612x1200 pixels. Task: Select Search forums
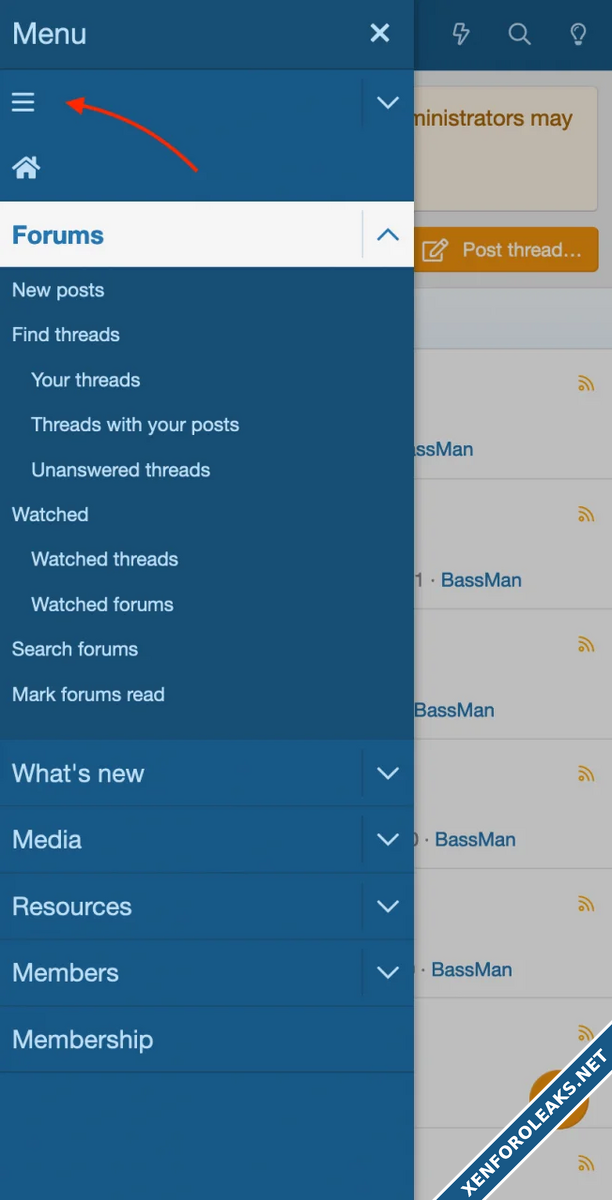click(x=75, y=649)
